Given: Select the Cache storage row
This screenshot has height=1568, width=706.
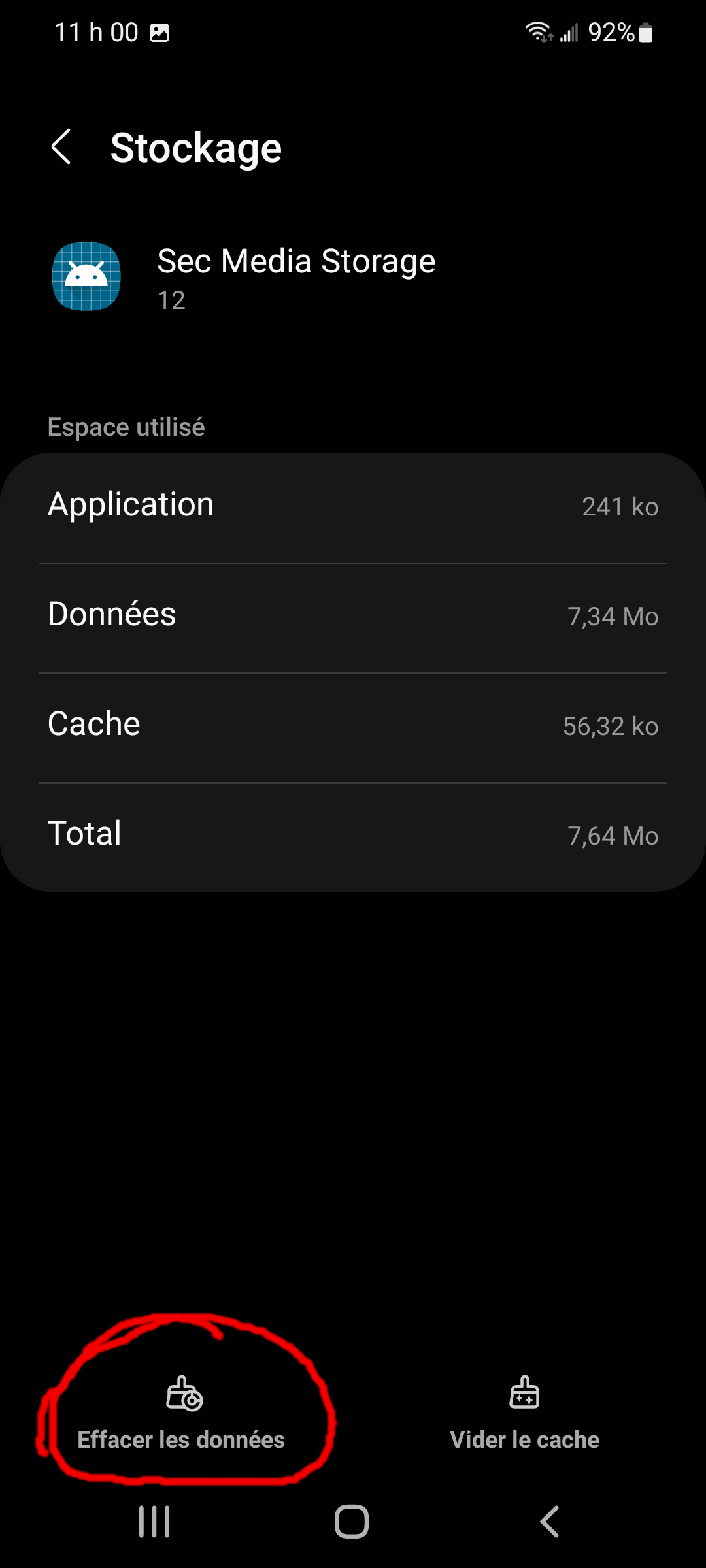Looking at the screenshot, I should coord(353,724).
